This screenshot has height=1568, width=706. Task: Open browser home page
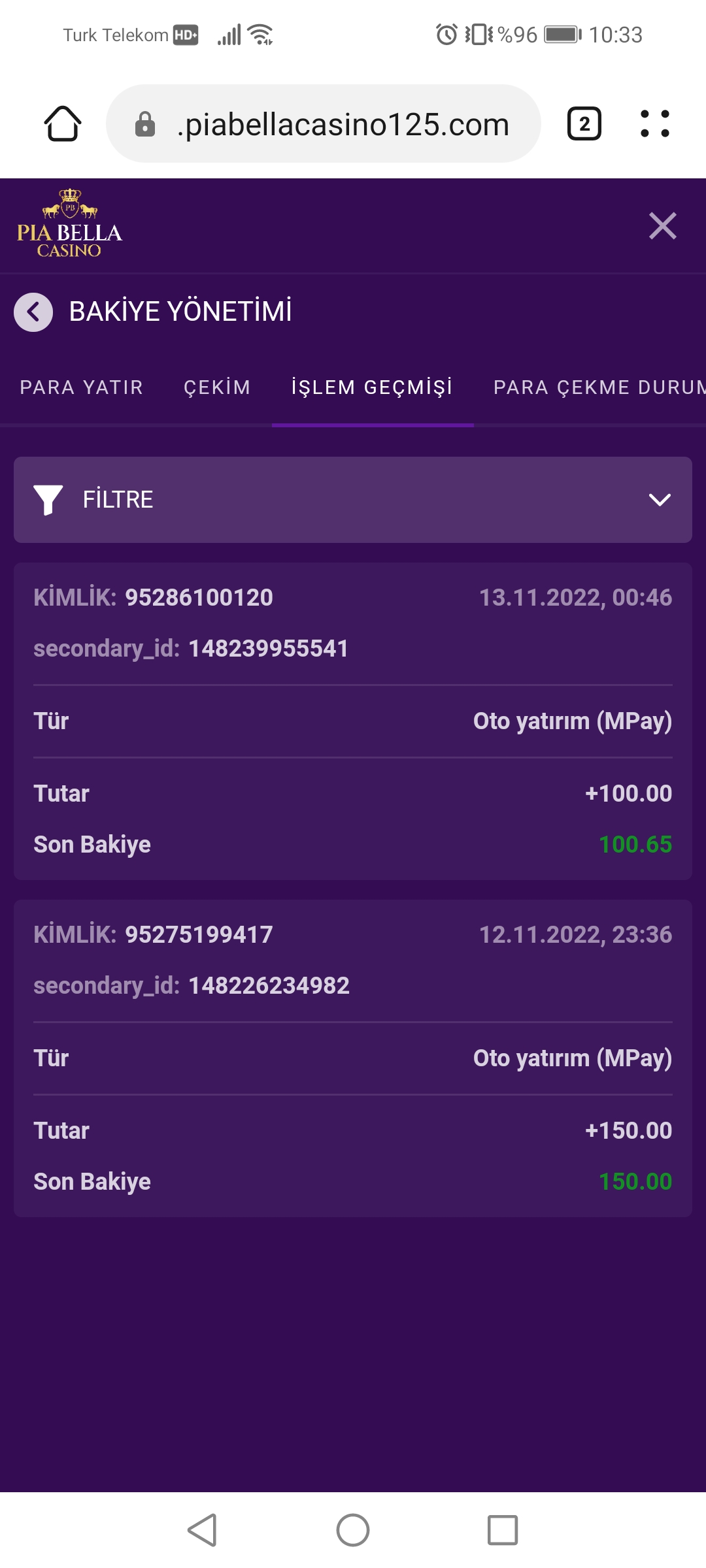pyautogui.click(x=63, y=124)
